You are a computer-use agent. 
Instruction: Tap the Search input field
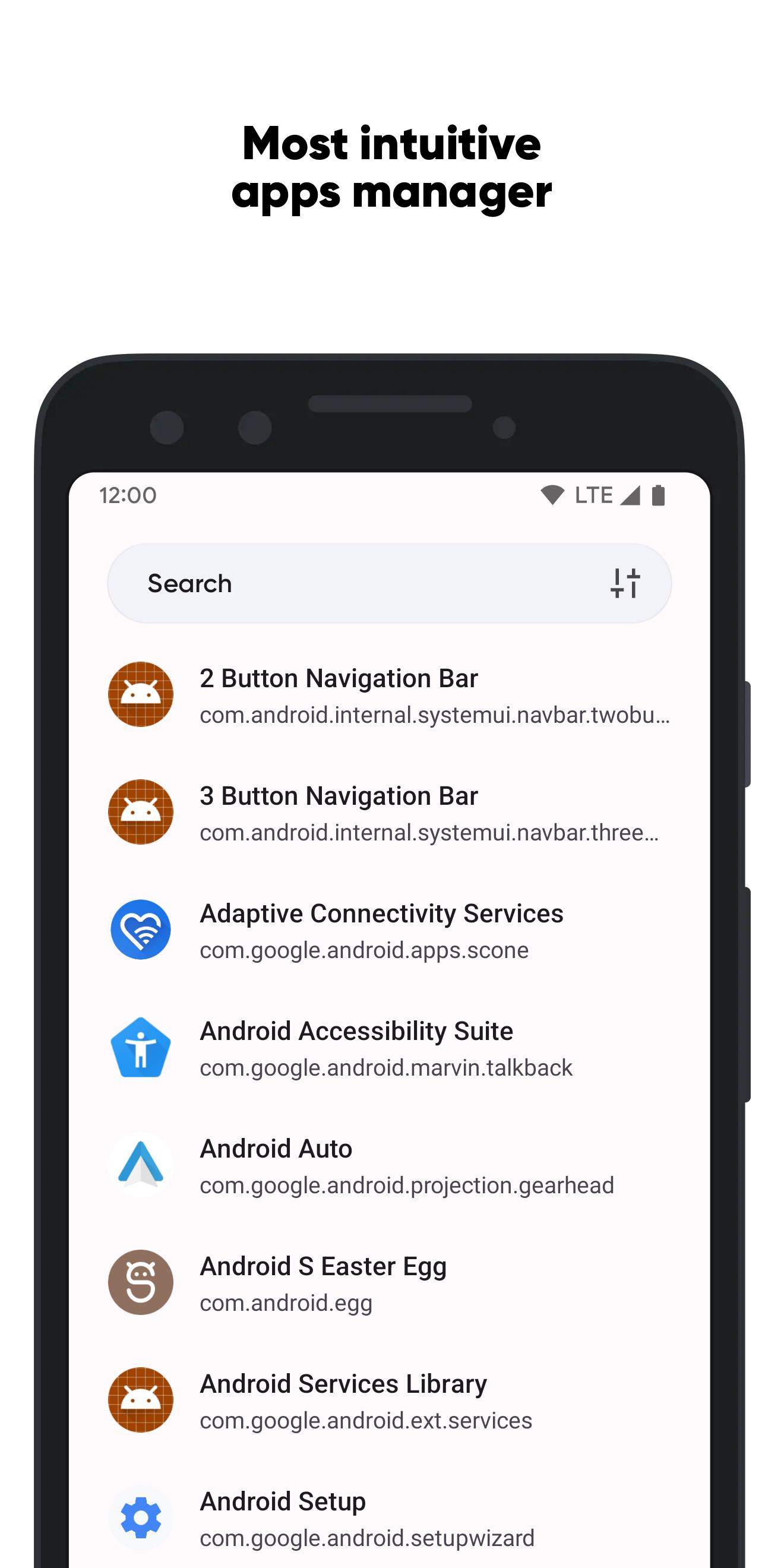click(x=304, y=583)
